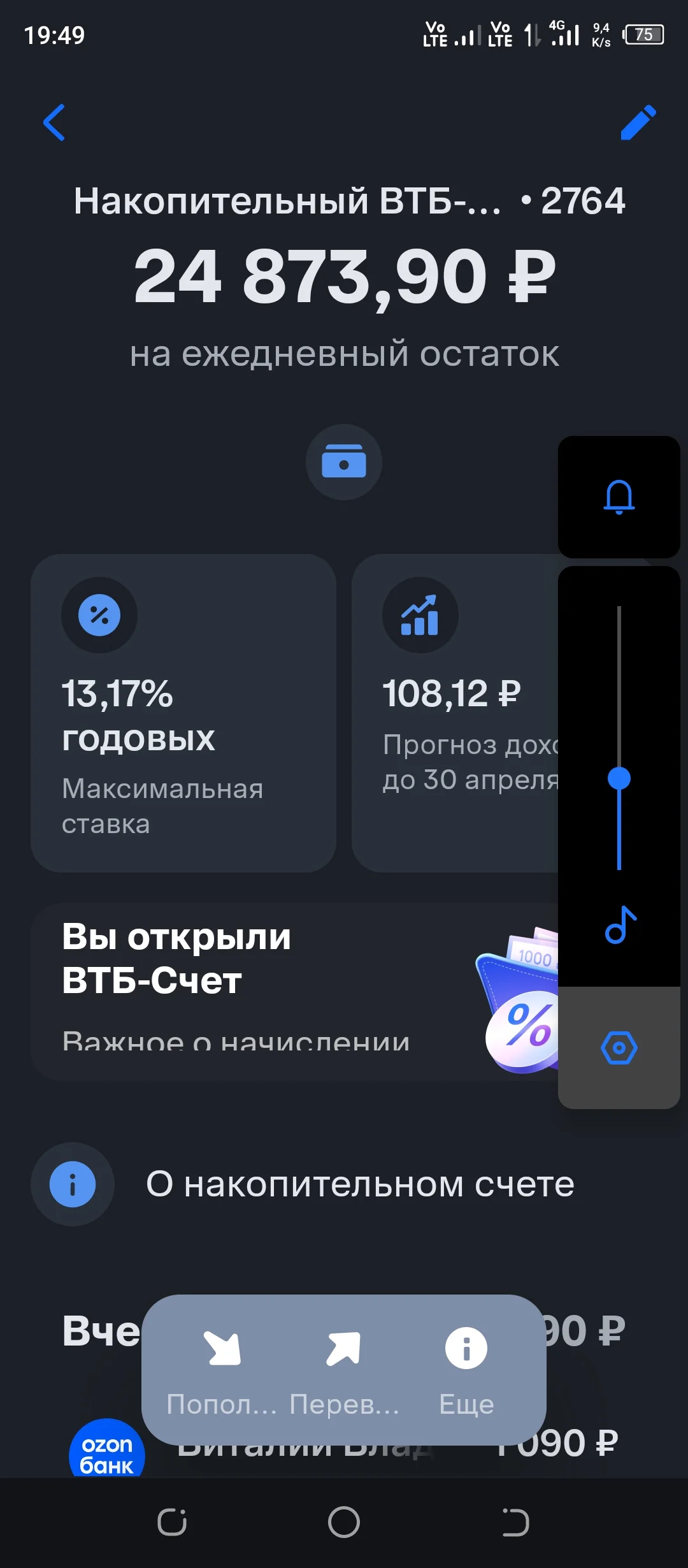This screenshot has width=688, height=1568.
Task: Edit the account name with the pencil icon
Action: pyautogui.click(x=638, y=122)
